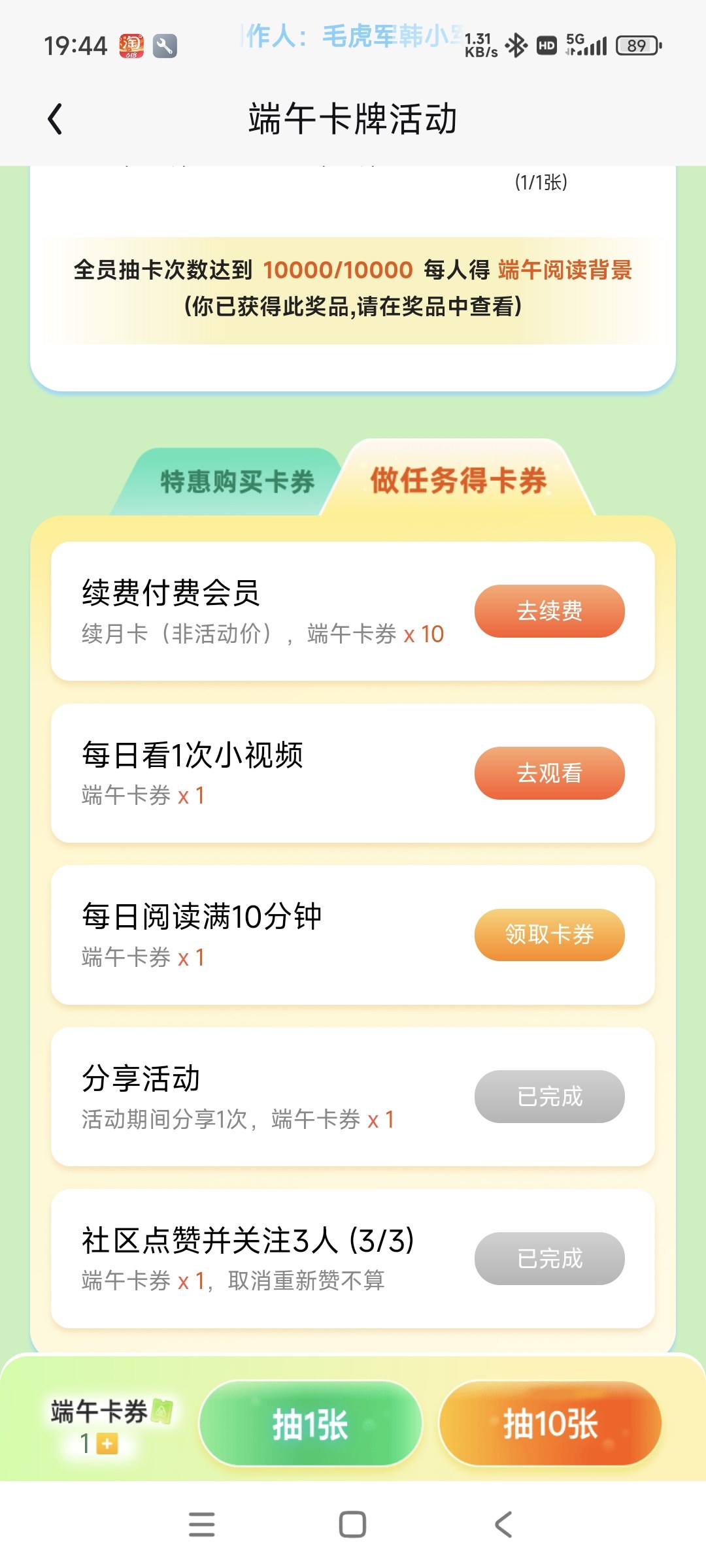Go back using the header arrow

click(x=56, y=119)
